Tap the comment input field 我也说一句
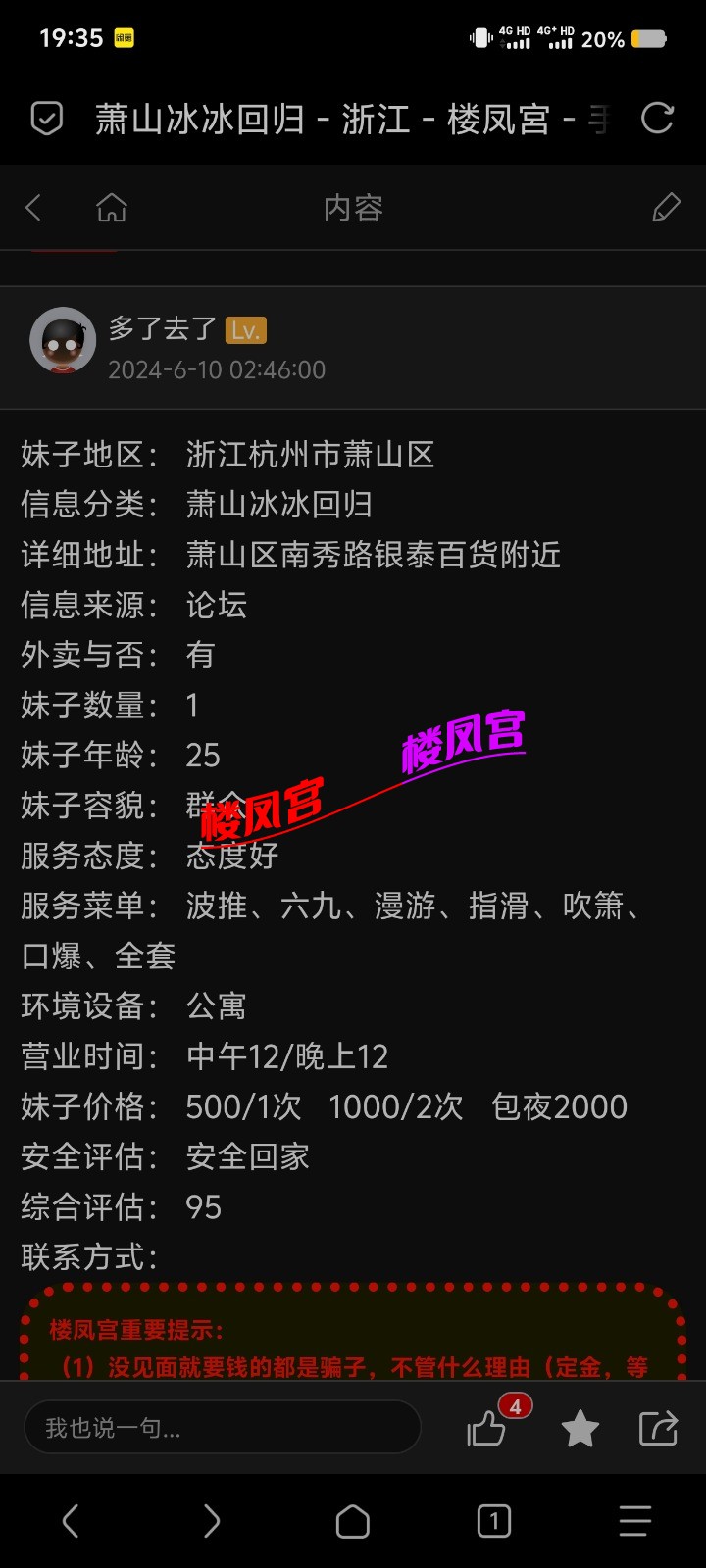The height and width of the screenshot is (1568, 706). [x=221, y=1429]
